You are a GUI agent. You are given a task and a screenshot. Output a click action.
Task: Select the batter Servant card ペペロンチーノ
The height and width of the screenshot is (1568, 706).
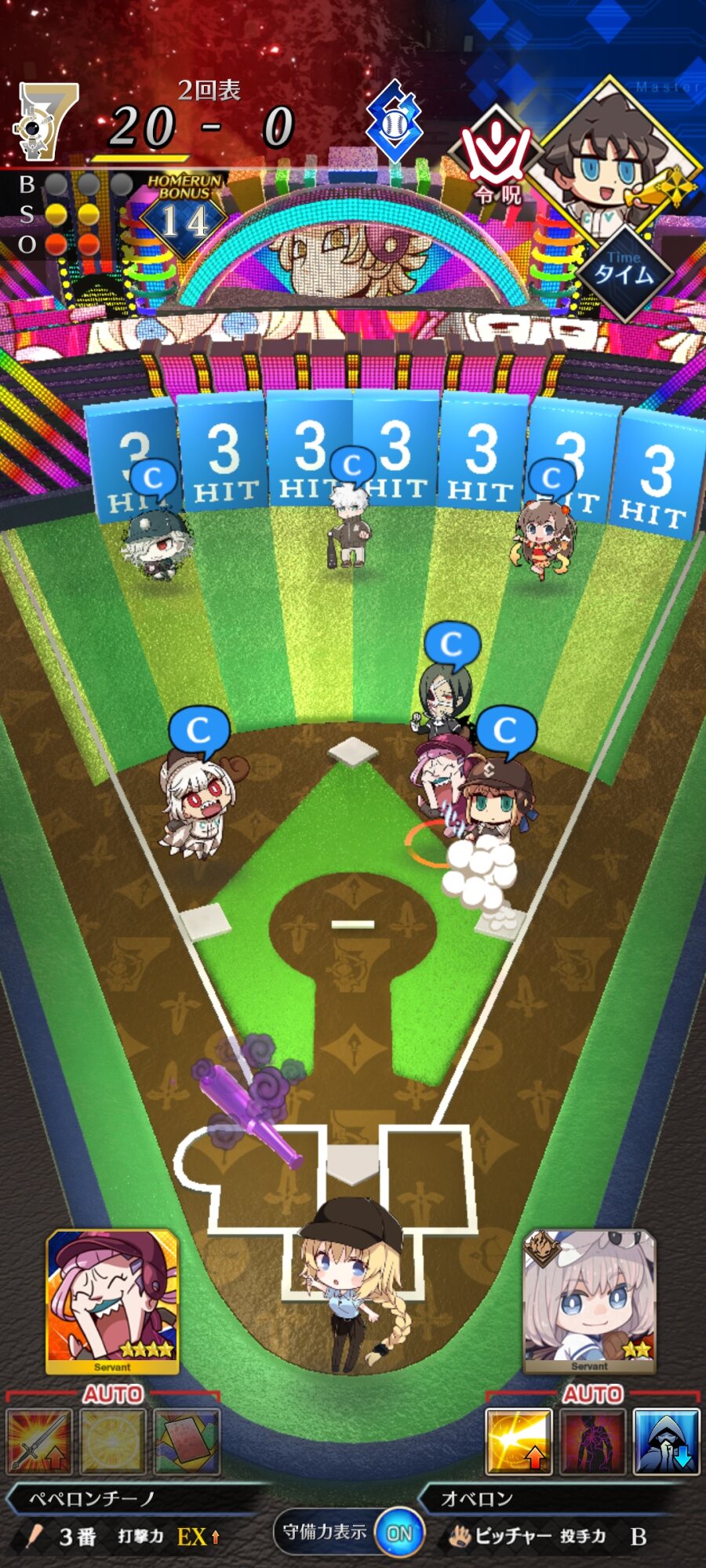click(x=112, y=1301)
